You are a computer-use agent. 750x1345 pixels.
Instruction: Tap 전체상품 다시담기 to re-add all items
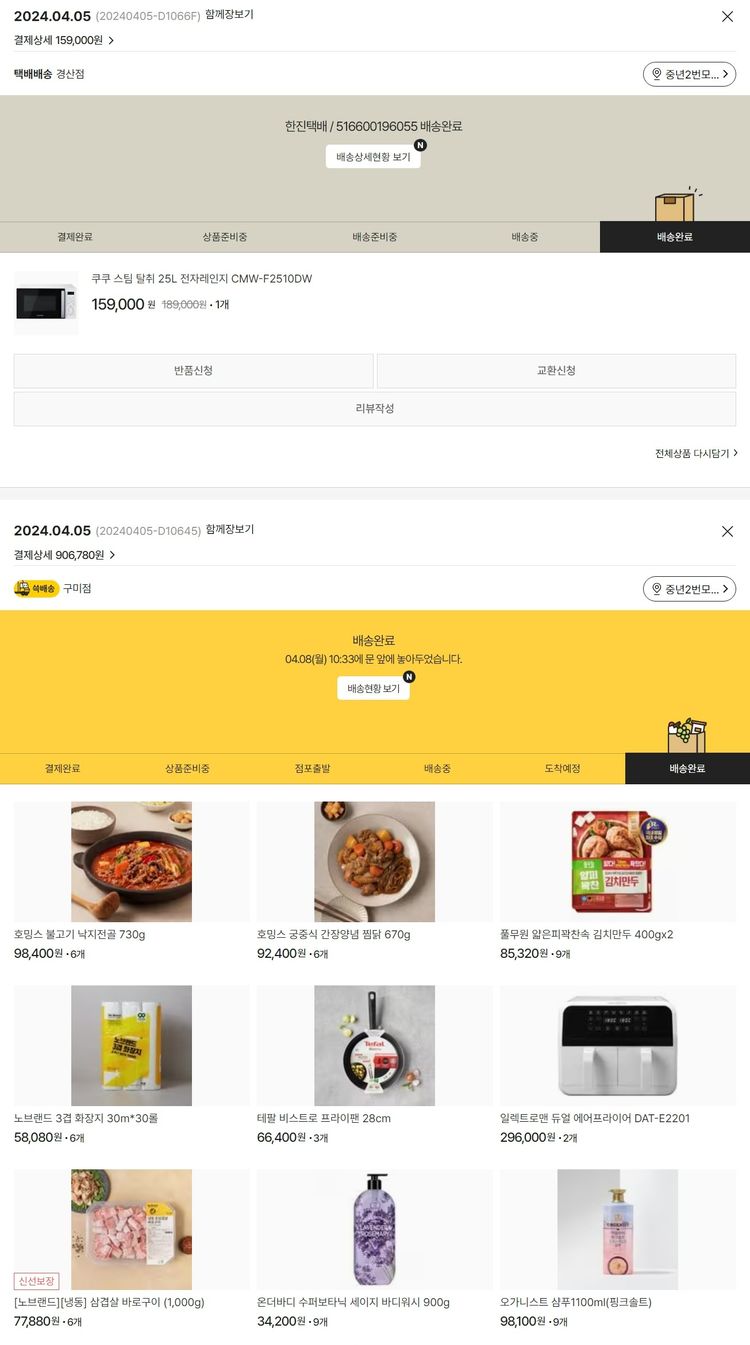[x=696, y=454]
